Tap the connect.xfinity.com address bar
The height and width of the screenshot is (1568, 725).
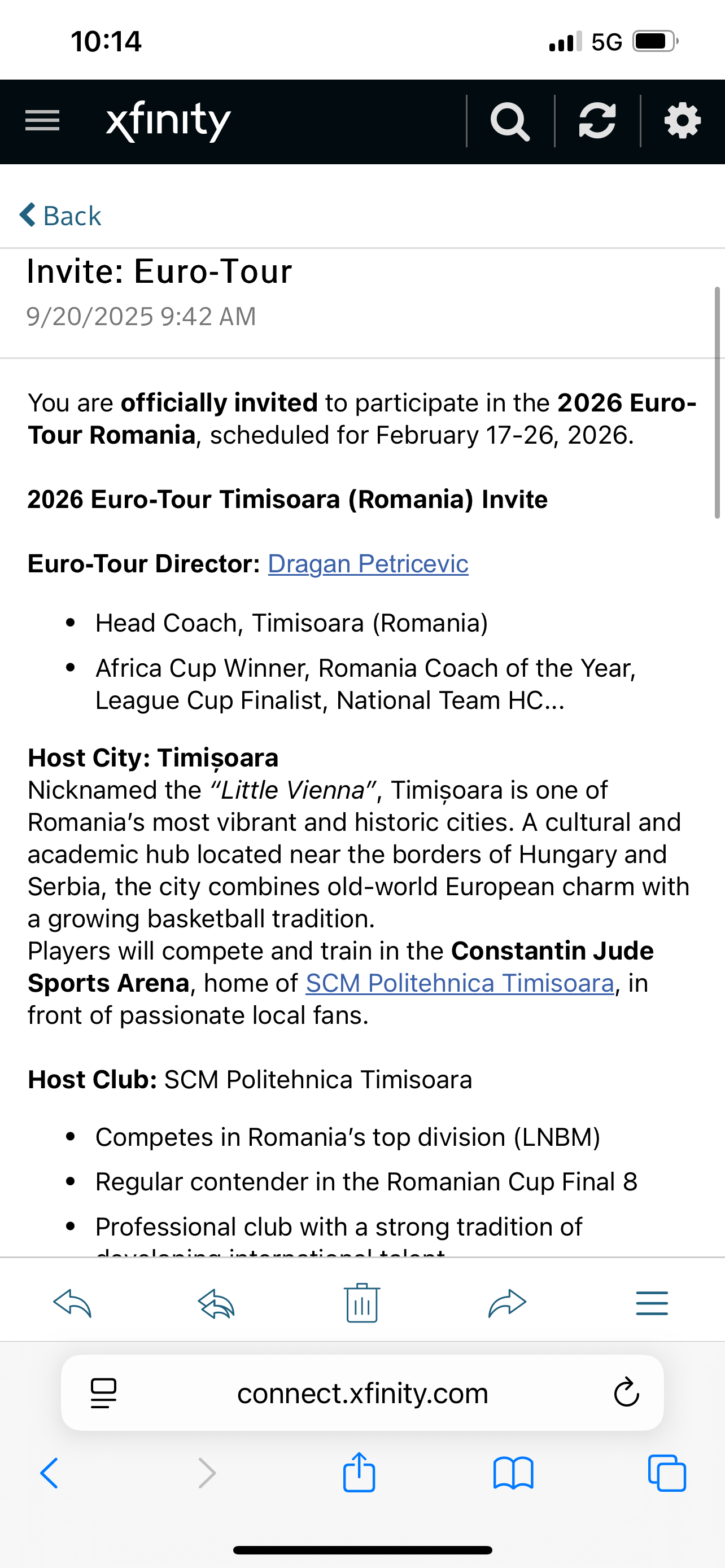pos(362,1393)
